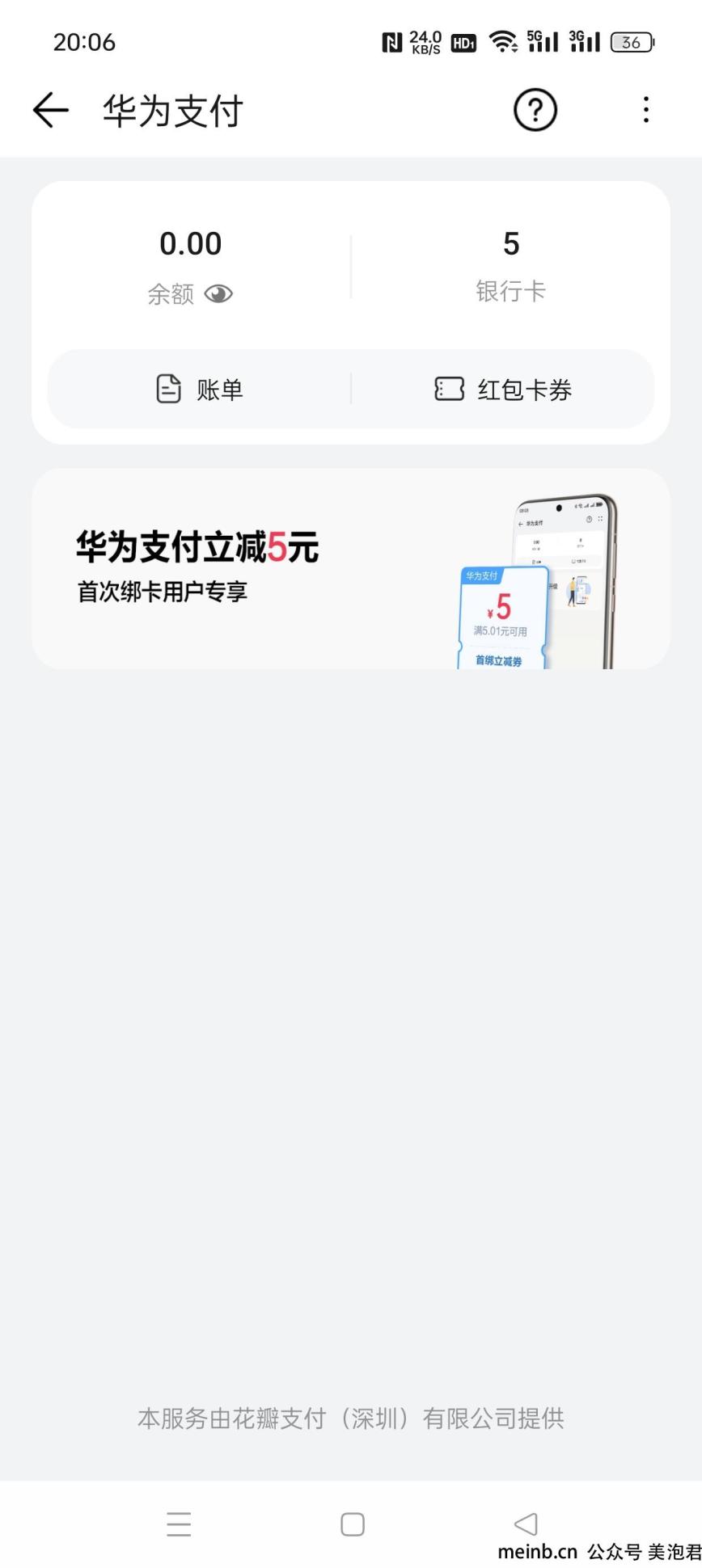Hide balance with the eye icon

coord(218,294)
